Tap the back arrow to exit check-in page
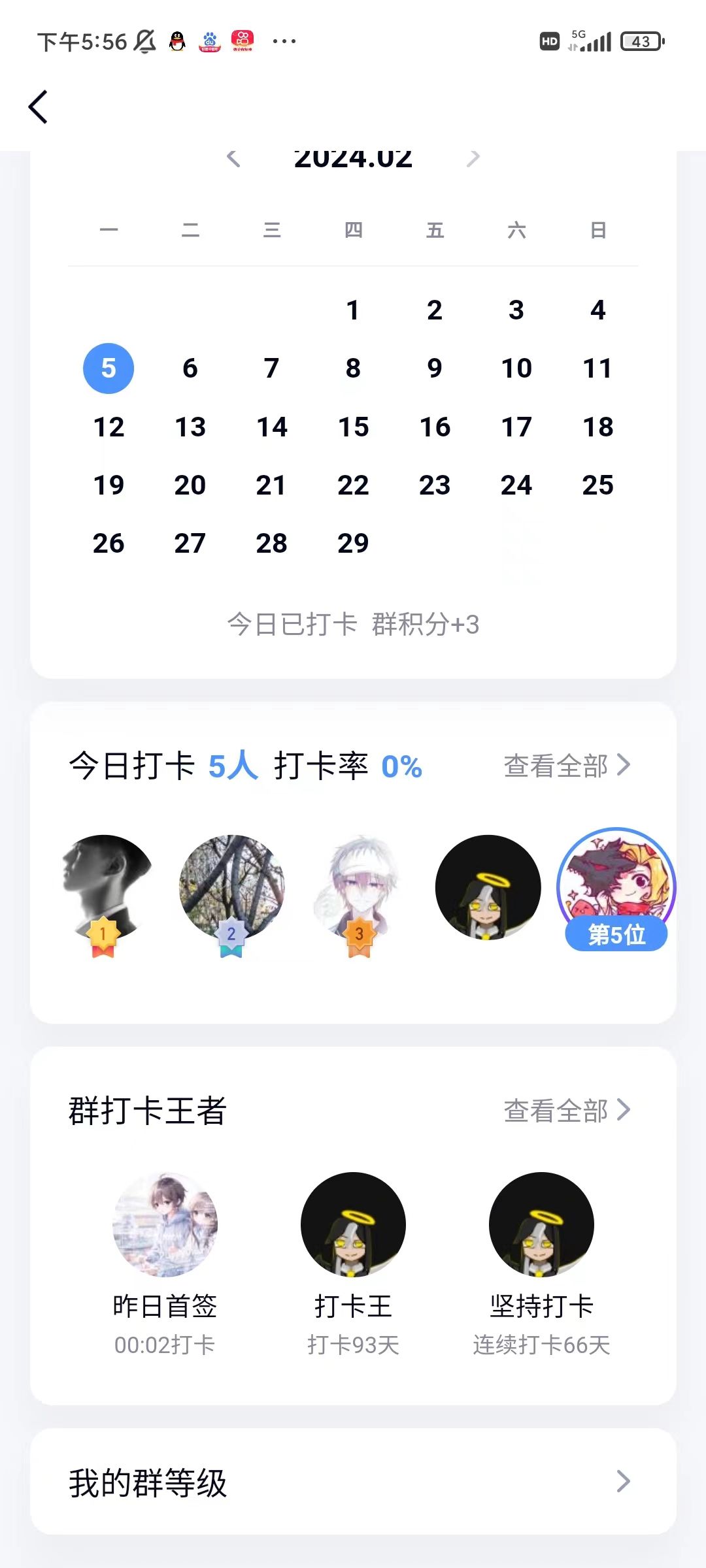The width and height of the screenshot is (706, 1568). point(38,106)
